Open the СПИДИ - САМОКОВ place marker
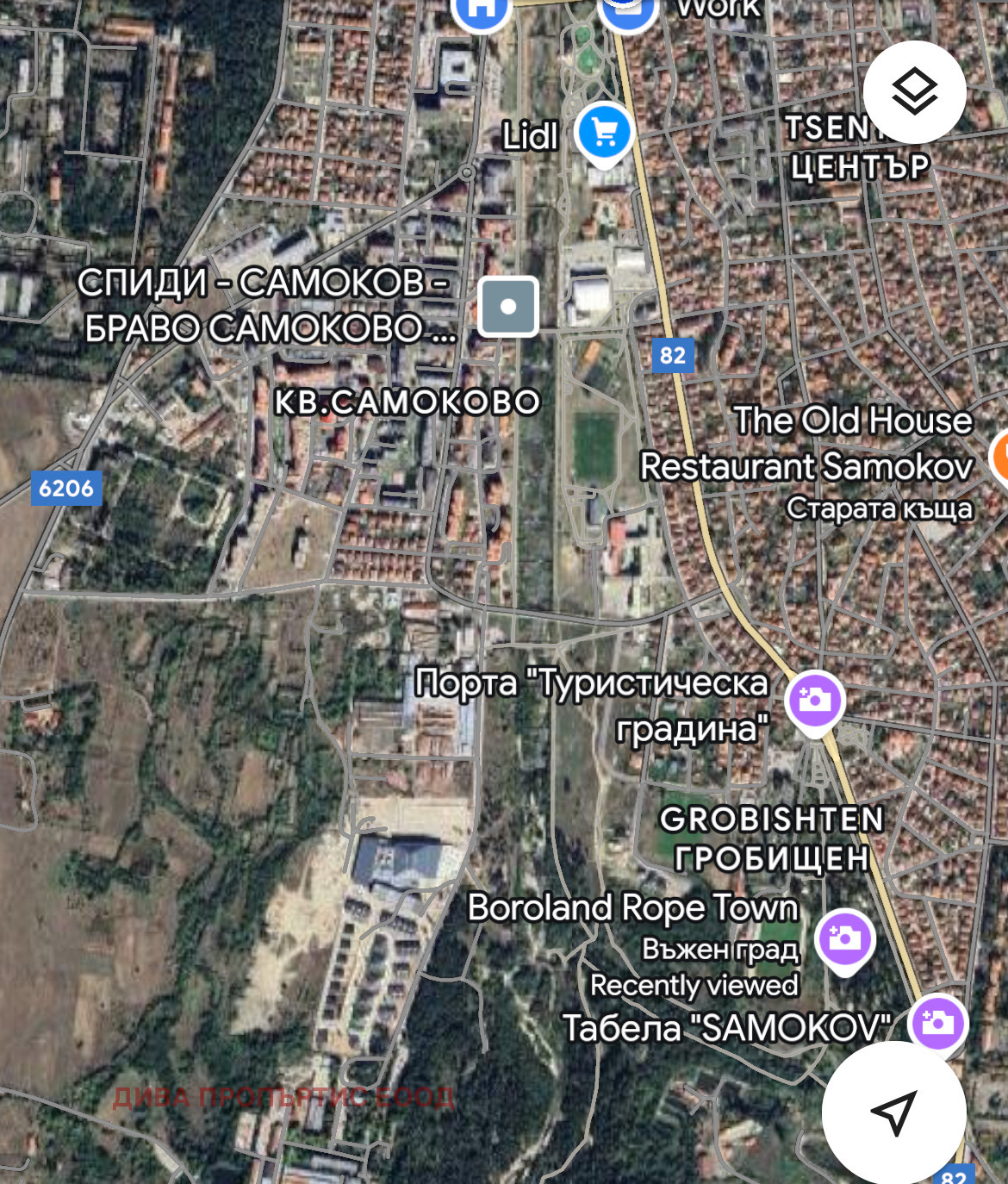The width and height of the screenshot is (1008, 1184). pyautogui.click(x=508, y=306)
